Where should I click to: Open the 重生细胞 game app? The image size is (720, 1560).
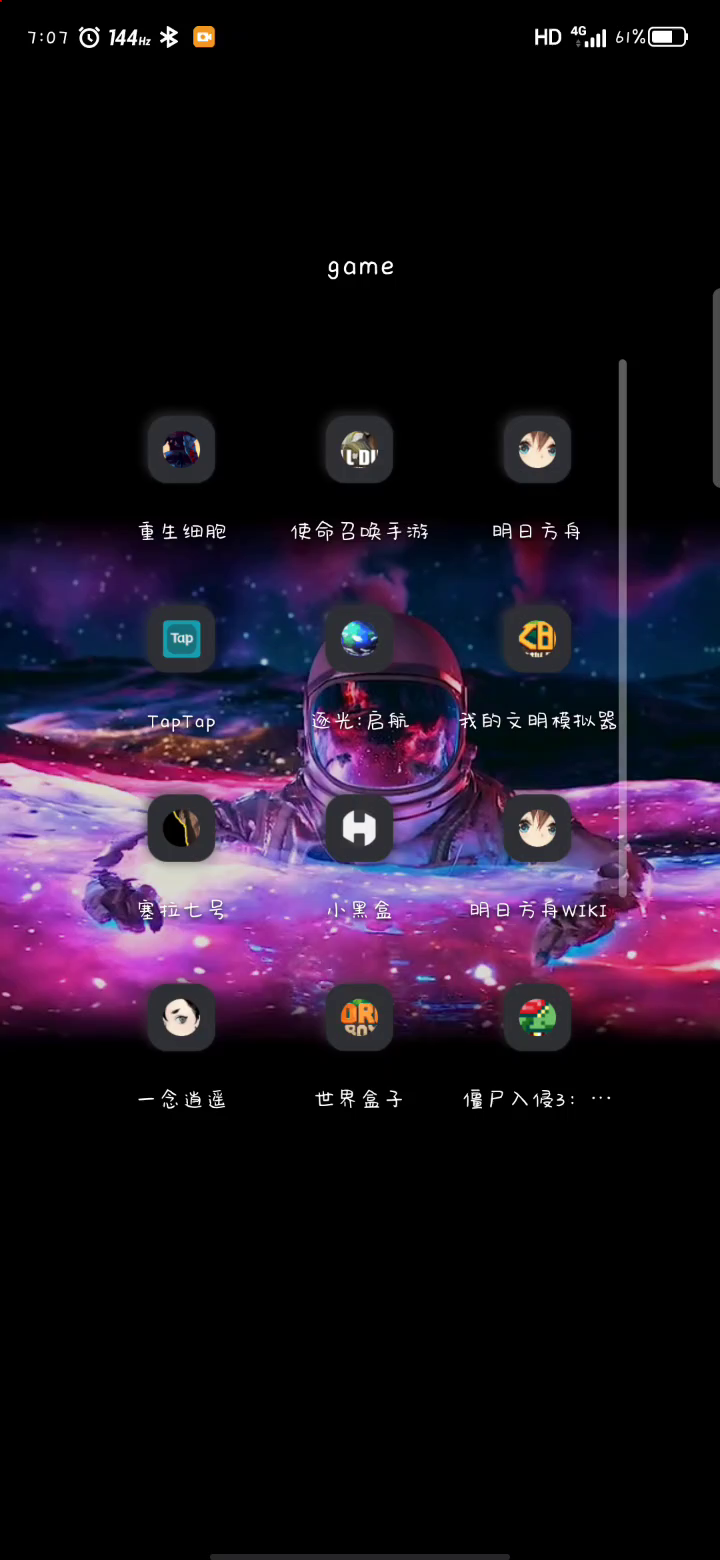(181, 450)
